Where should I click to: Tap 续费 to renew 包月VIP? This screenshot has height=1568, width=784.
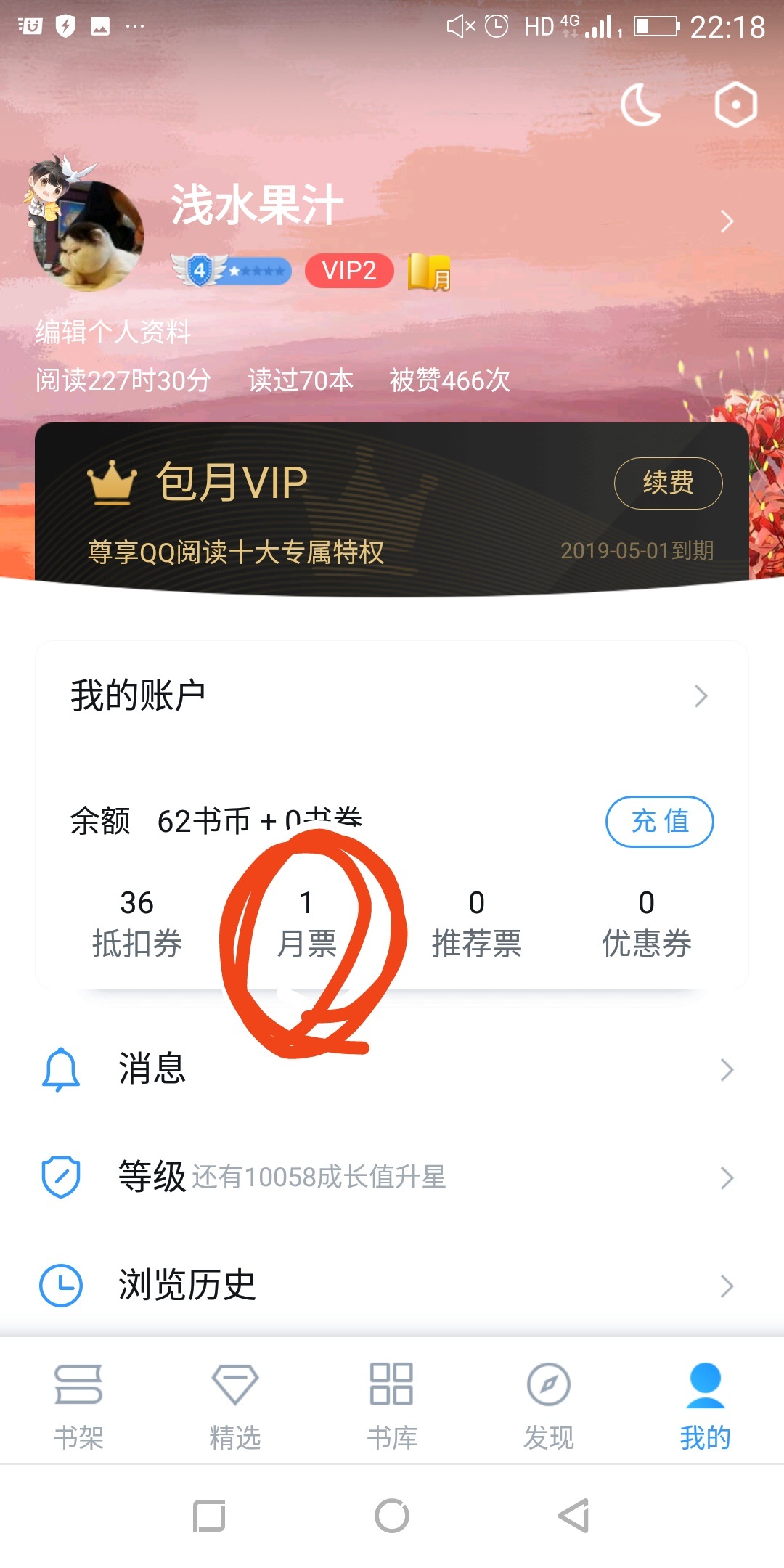point(668,483)
